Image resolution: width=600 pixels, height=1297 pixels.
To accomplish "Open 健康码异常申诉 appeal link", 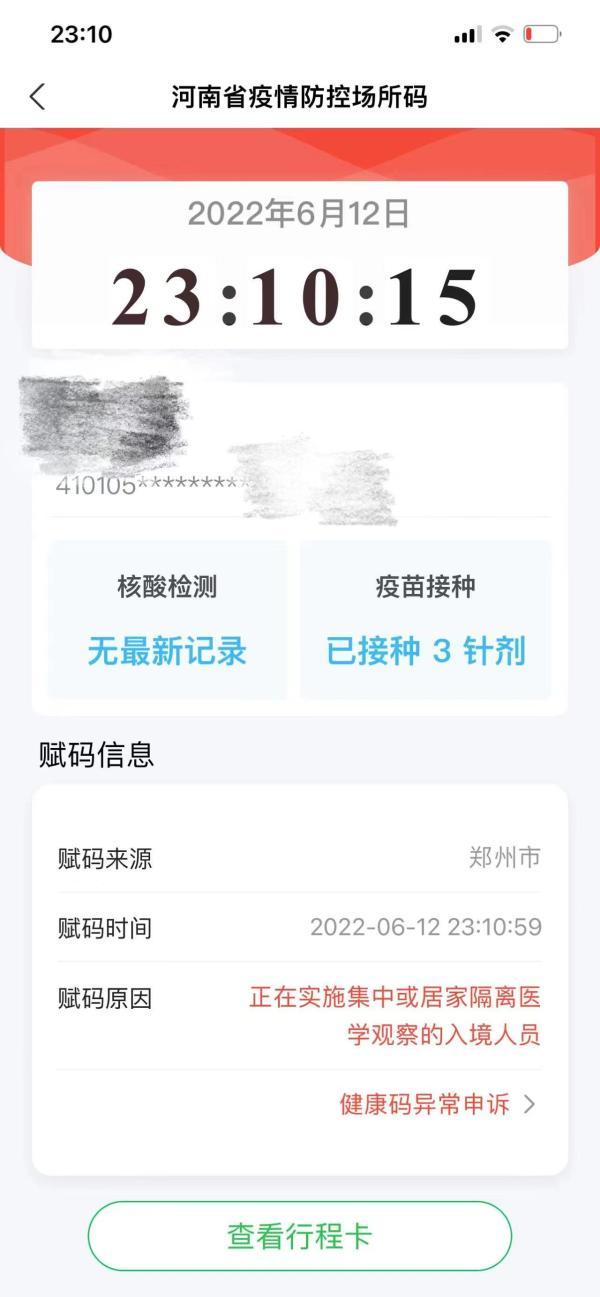I will click(x=438, y=1104).
